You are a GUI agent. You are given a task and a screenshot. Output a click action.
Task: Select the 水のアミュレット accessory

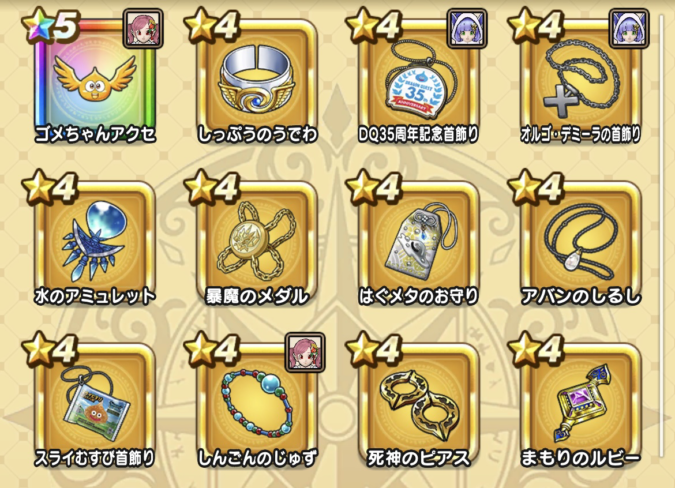click(x=92, y=245)
